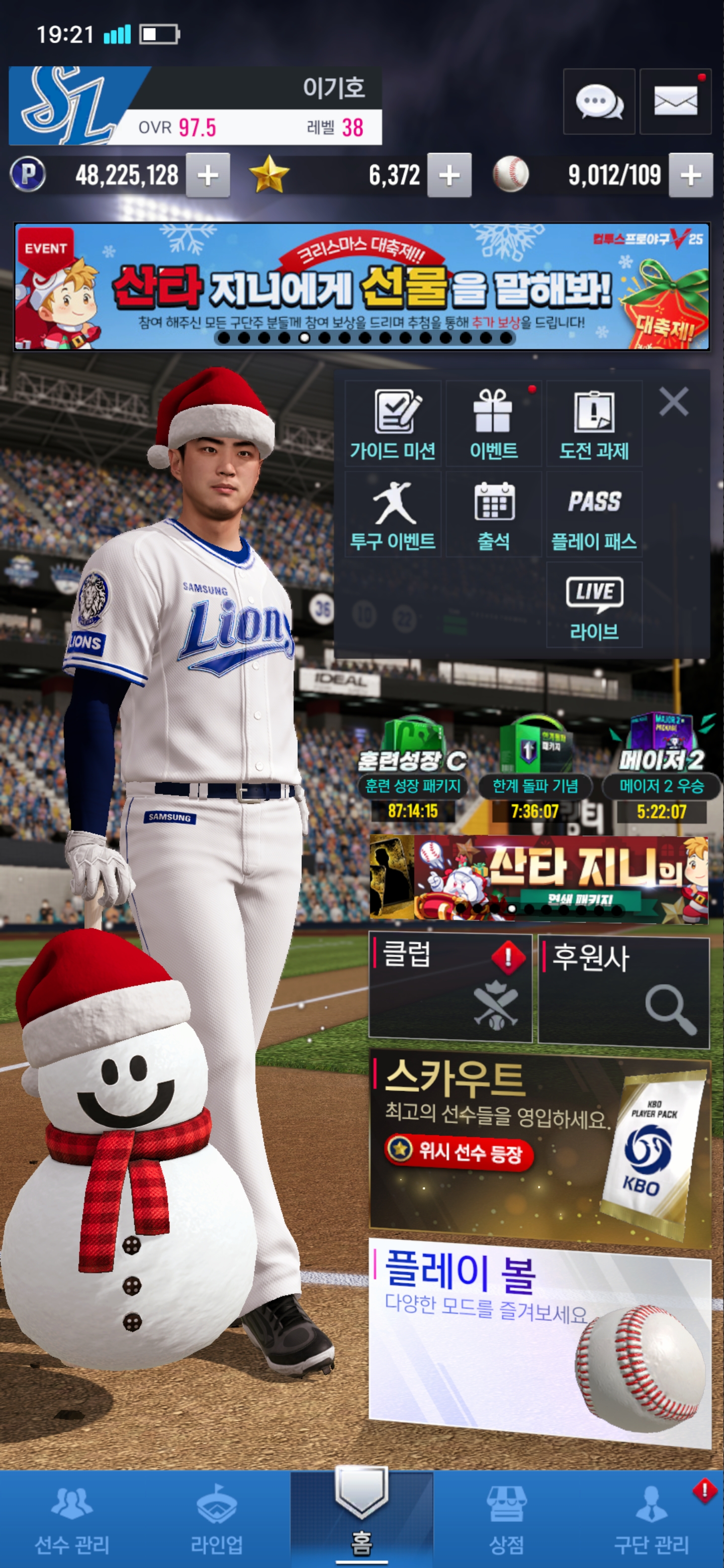Open 라이브 live menu
Viewport: 724px width, 1568px height.
(594, 605)
